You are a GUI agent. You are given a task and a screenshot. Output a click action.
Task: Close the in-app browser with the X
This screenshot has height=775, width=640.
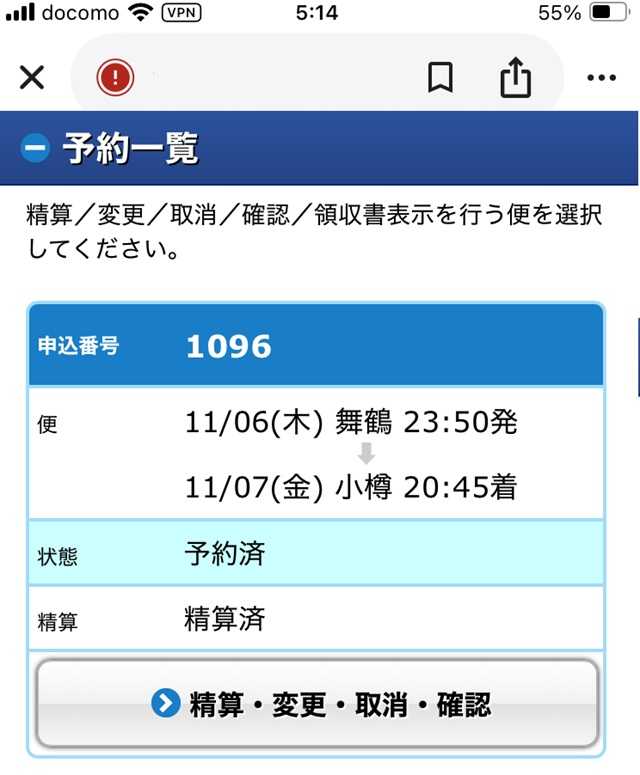point(32,77)
